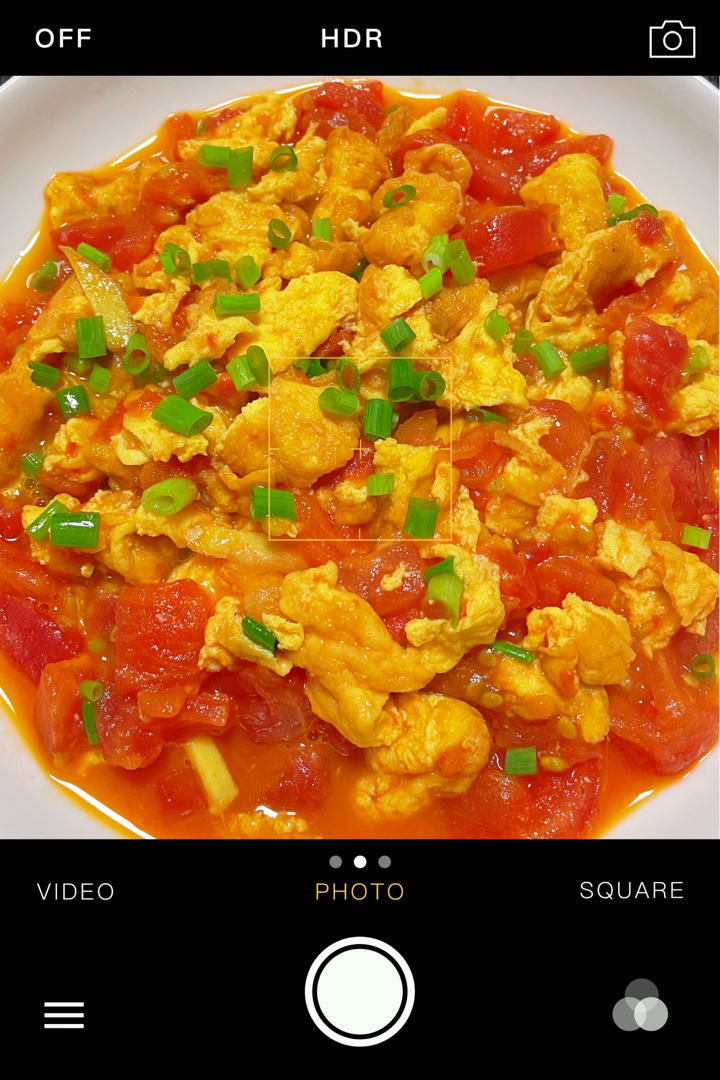This screenshot has width=720, height=1080.
Task: Flip the camera with the top icon
Action: pos(672,39)
